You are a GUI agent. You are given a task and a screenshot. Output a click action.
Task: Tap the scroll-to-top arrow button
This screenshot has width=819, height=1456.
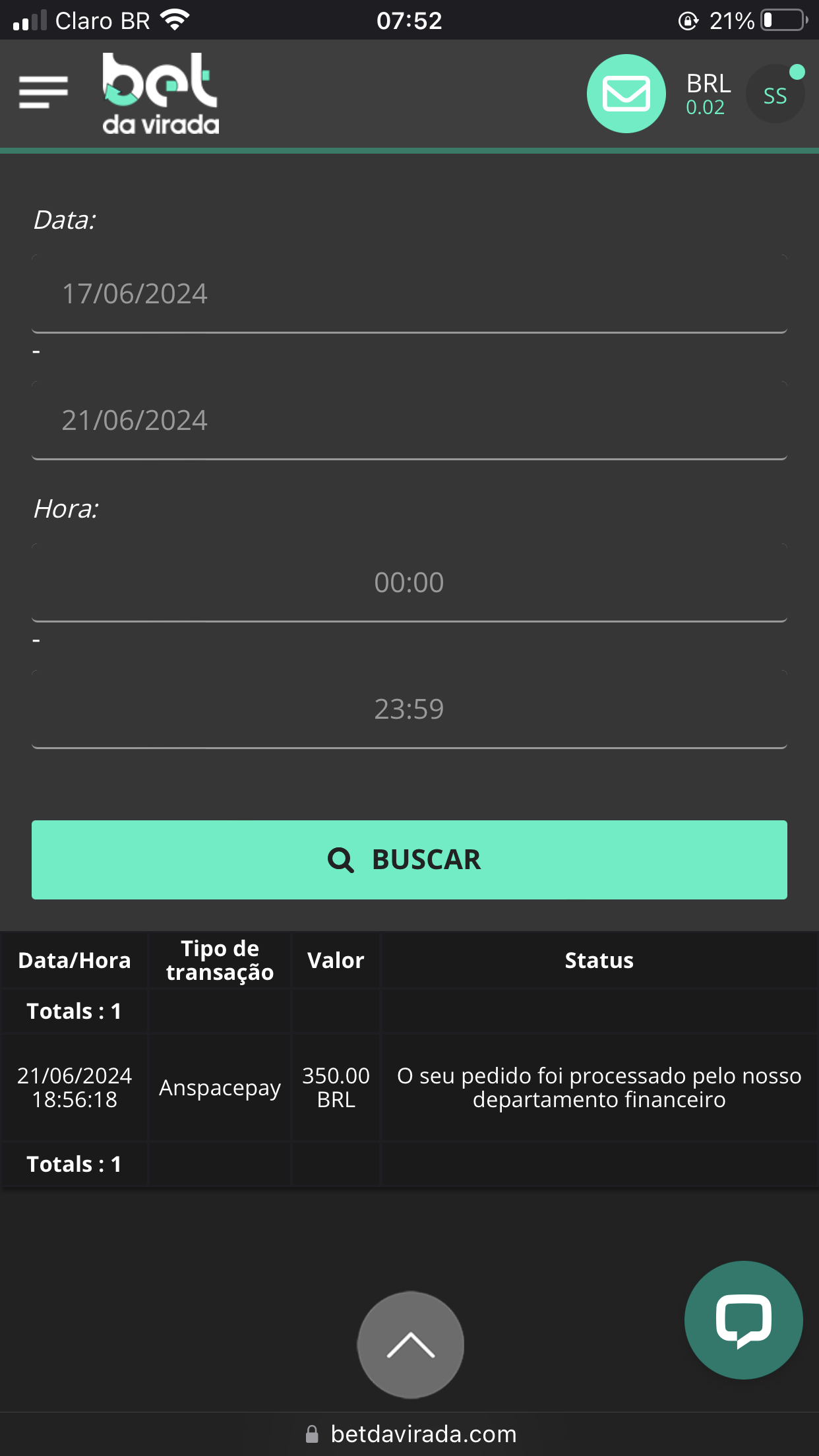click(x=409, y=1344)
